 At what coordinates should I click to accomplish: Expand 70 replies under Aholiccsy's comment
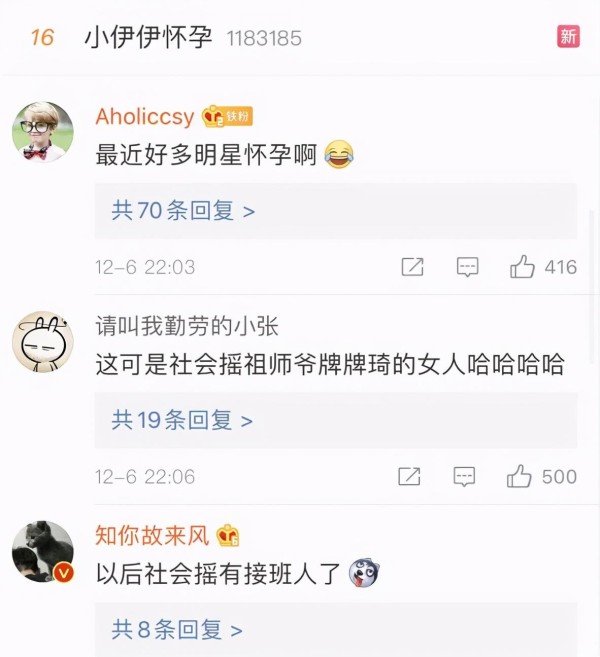click(x=183, y=211)
